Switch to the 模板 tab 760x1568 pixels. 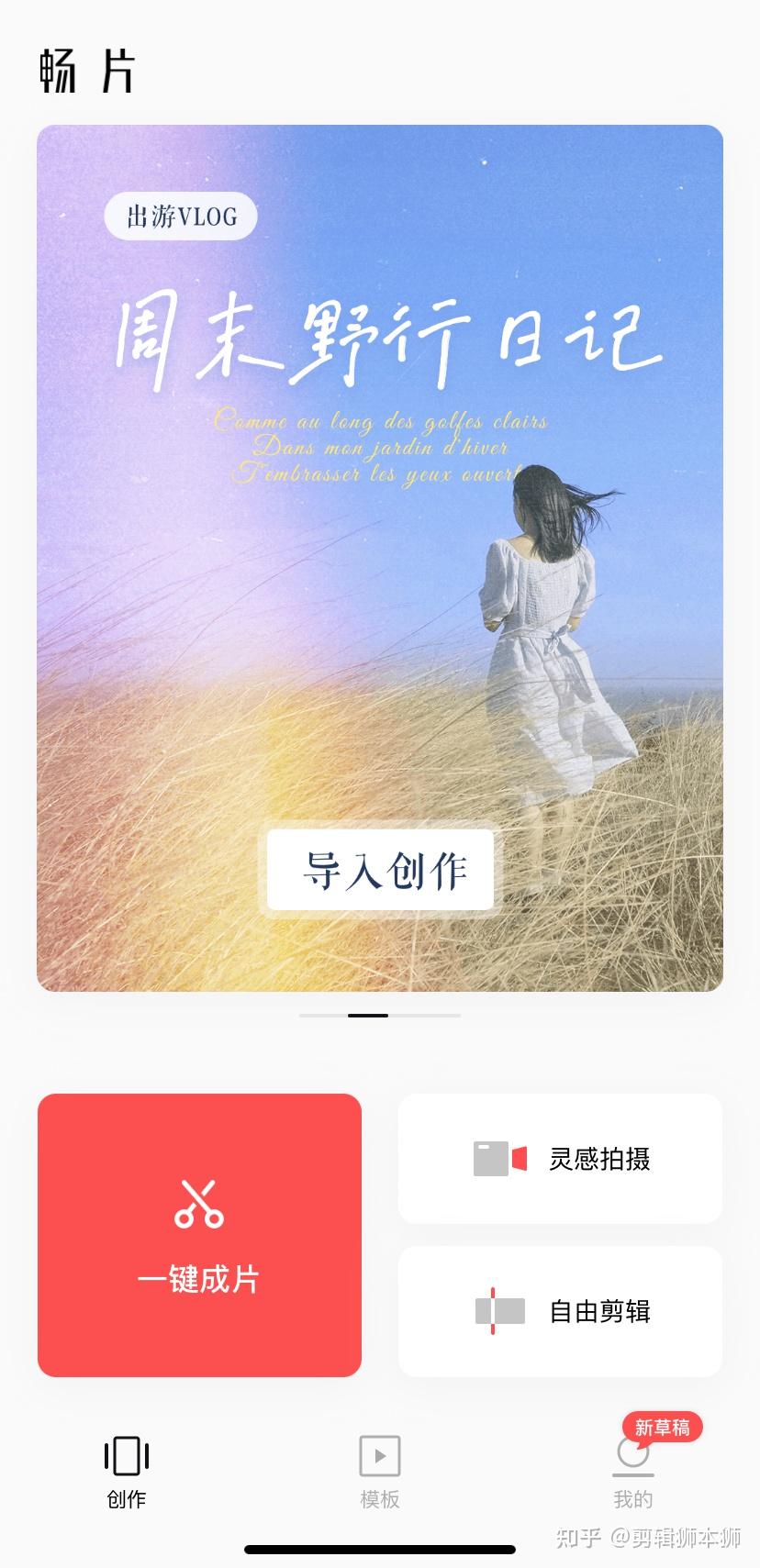tap(380, 1472)
